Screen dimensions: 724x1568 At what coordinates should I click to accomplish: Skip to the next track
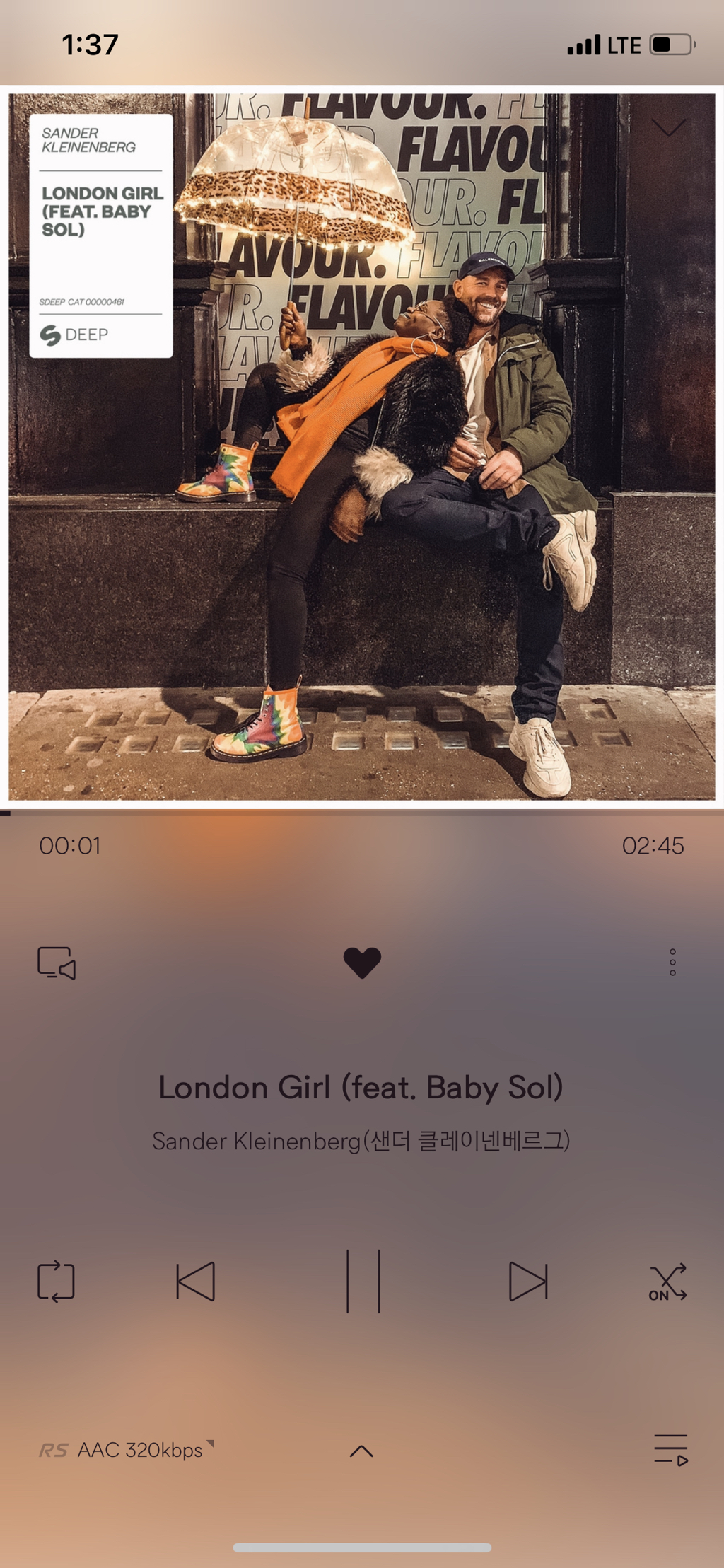(528, 1282)
